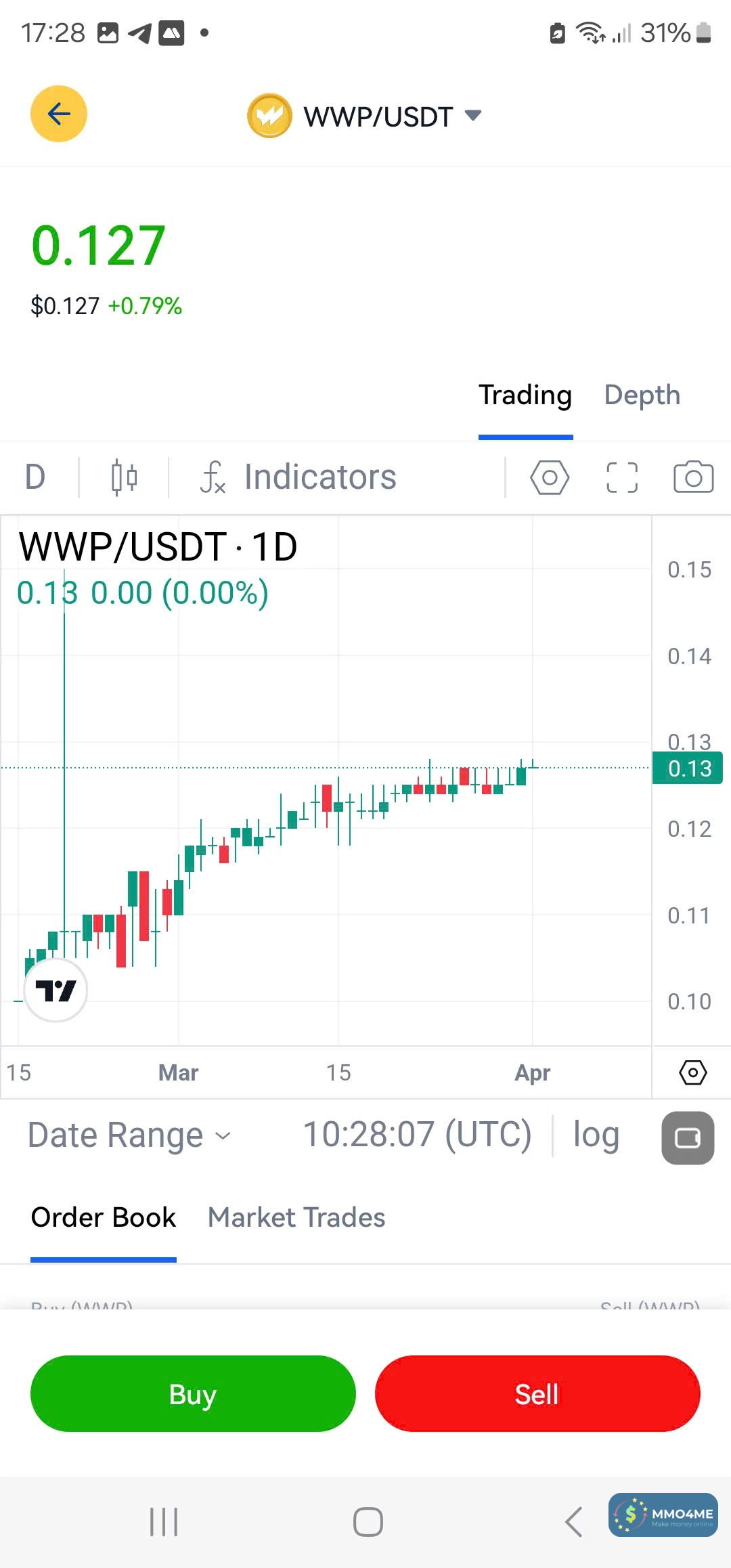Open the Indicators menu
Image resolution: width=731 pixels, height=1568 pixels.
(298, 477)
